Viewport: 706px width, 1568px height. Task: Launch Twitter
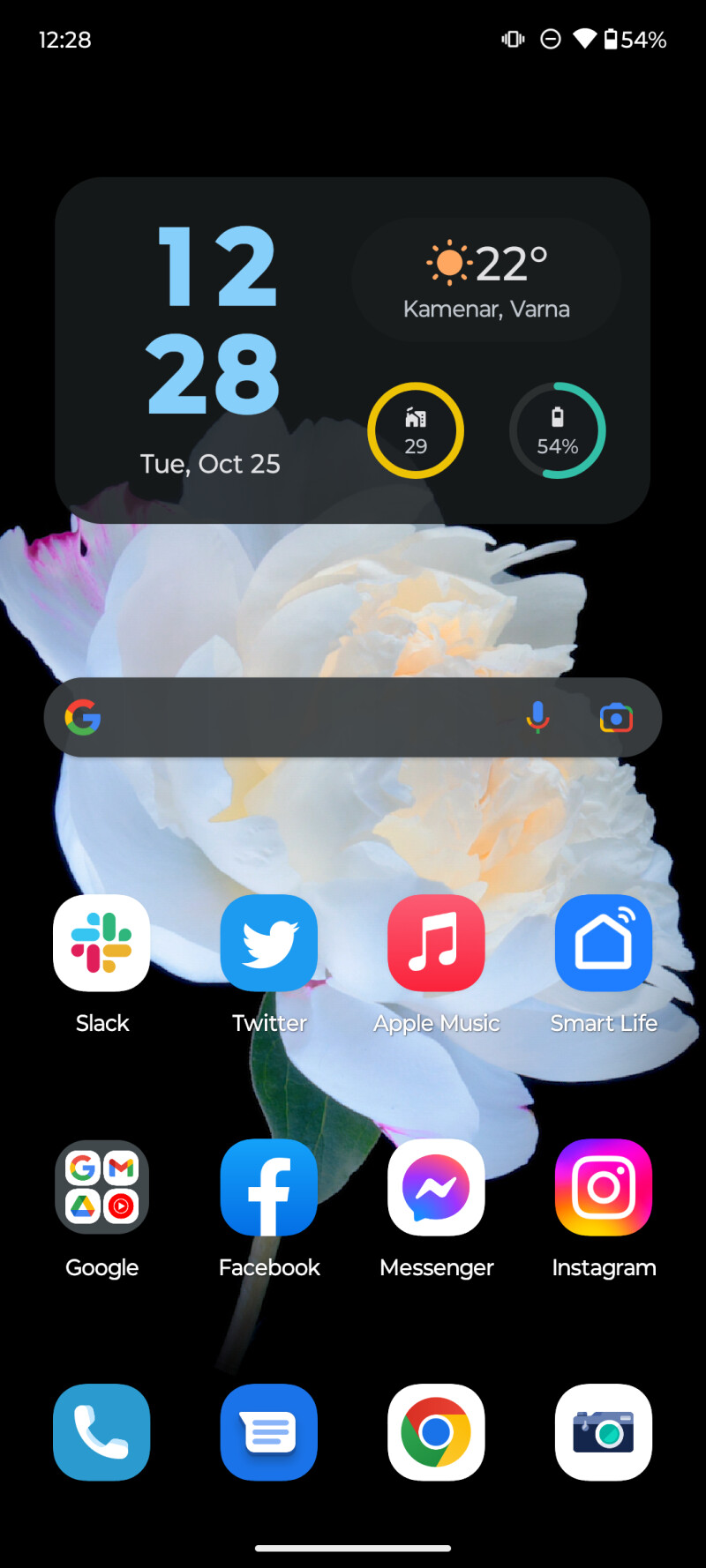[269, 942]
